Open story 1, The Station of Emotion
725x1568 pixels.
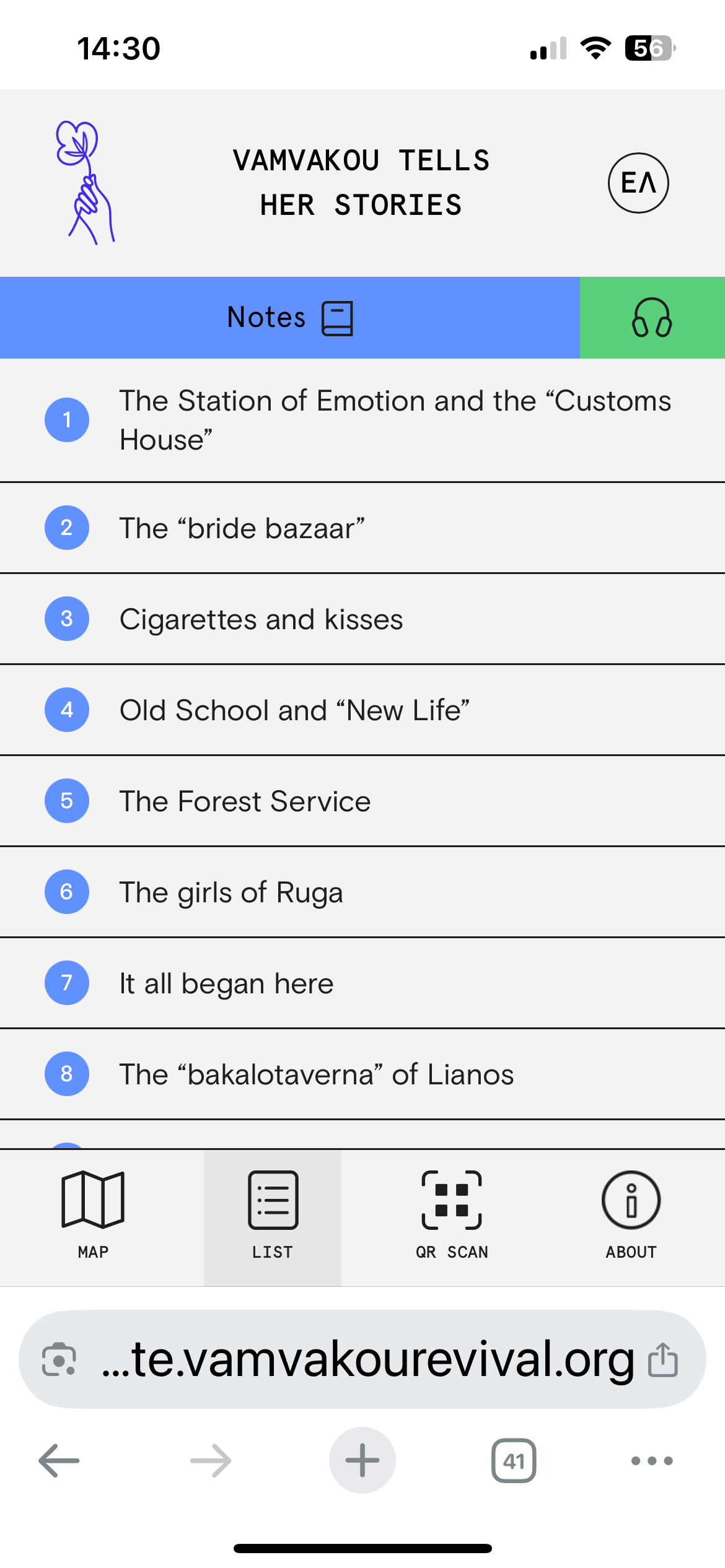click(362, 420)
